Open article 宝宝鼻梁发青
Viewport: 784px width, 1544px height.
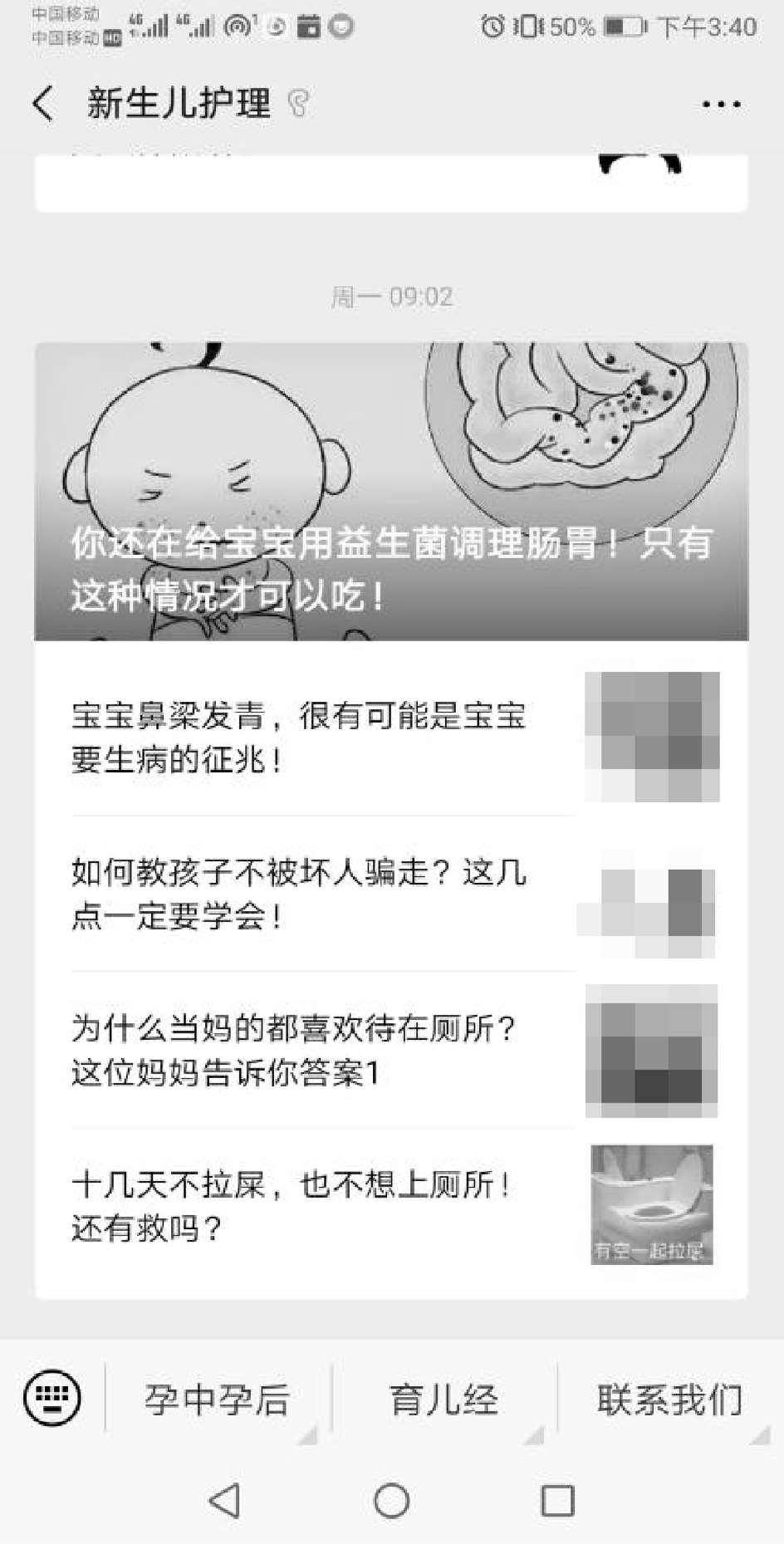391,738
